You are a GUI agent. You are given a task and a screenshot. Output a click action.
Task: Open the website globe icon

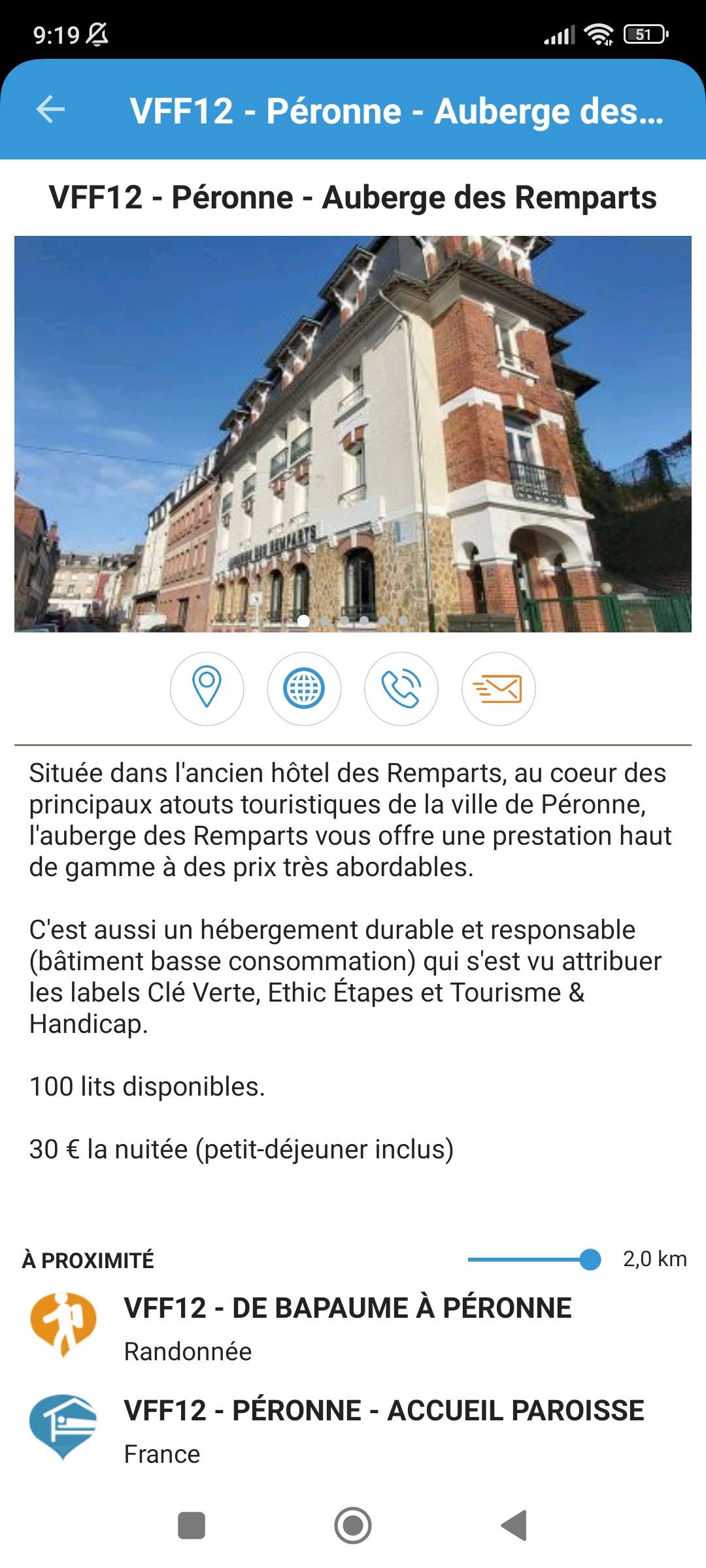[304, 689]
